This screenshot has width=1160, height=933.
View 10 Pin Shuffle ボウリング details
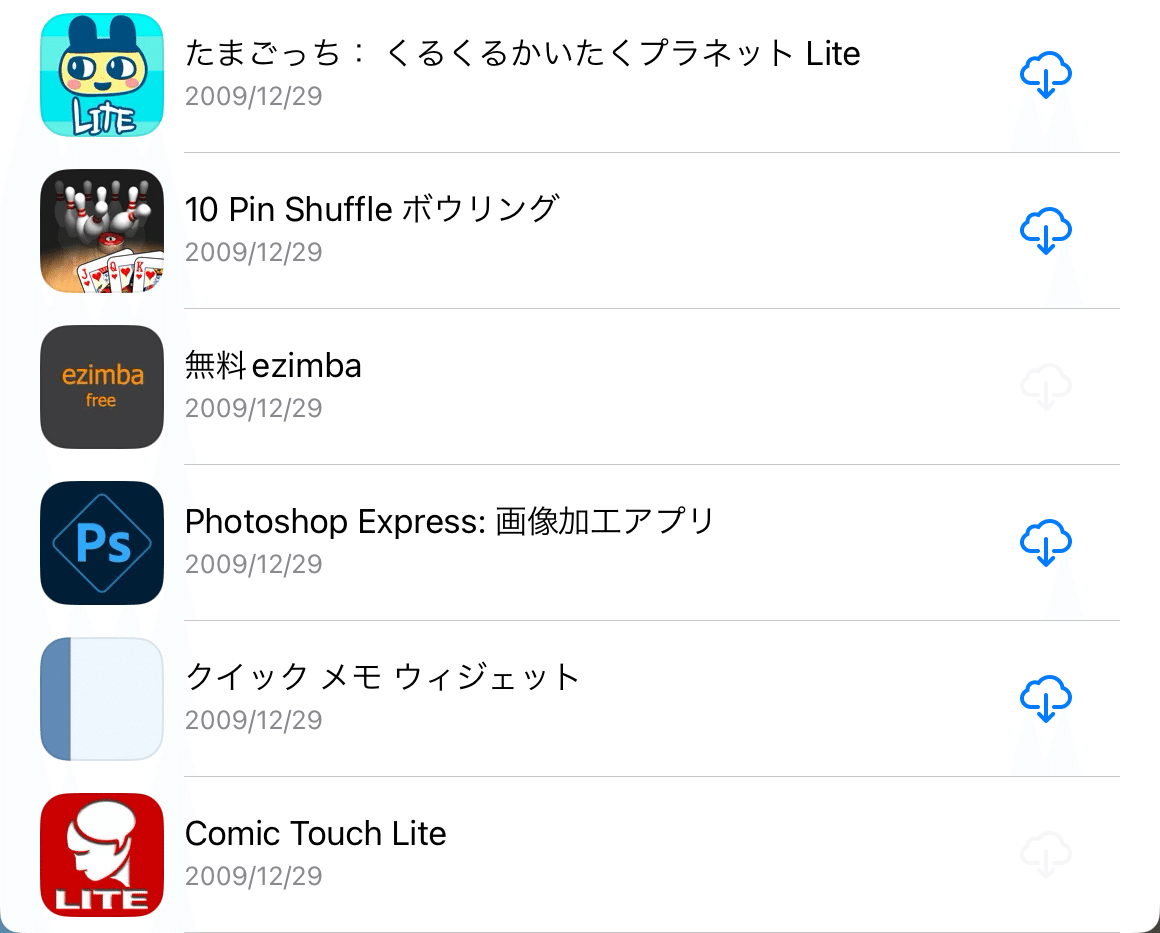click(x=372, y=210)
